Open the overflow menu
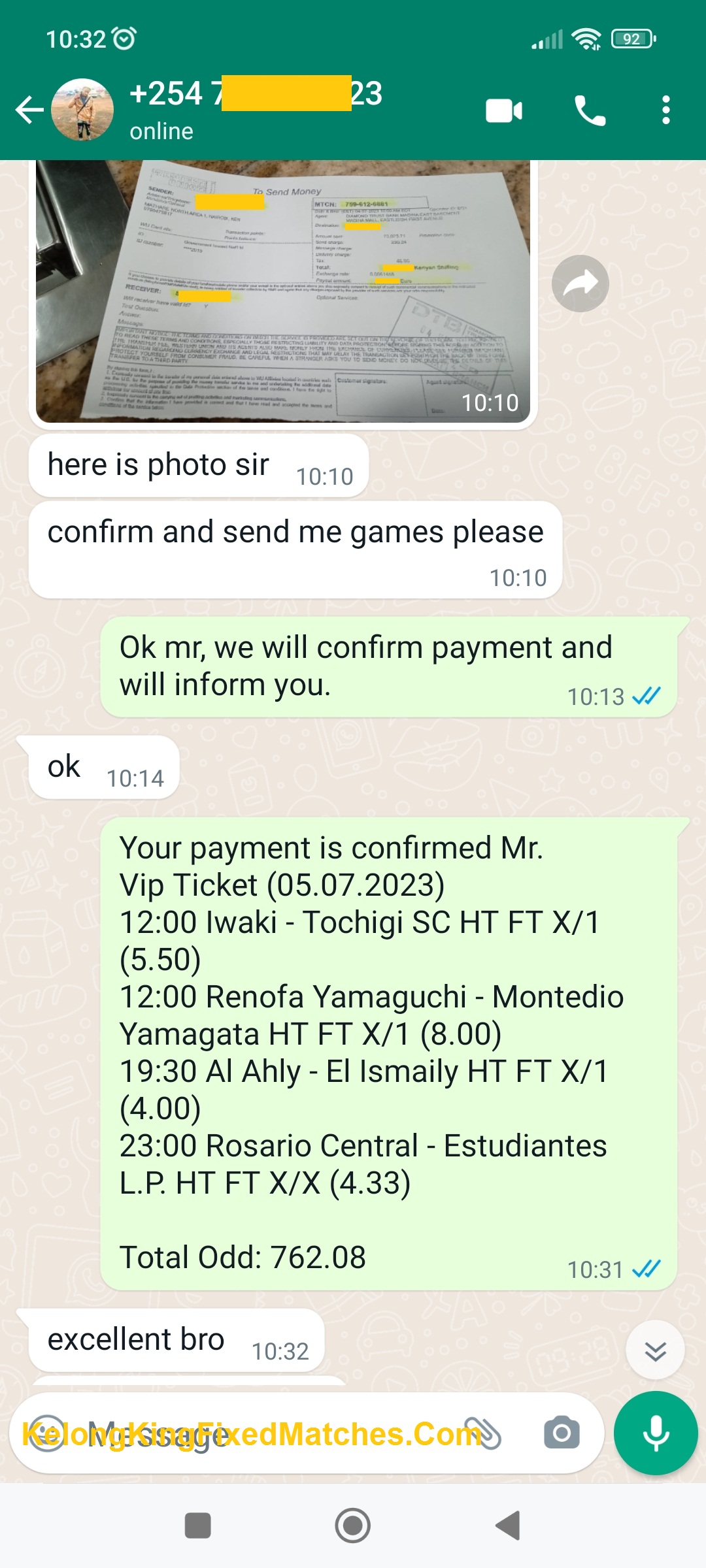The image size is (706, 1568). tap(665, 110)
